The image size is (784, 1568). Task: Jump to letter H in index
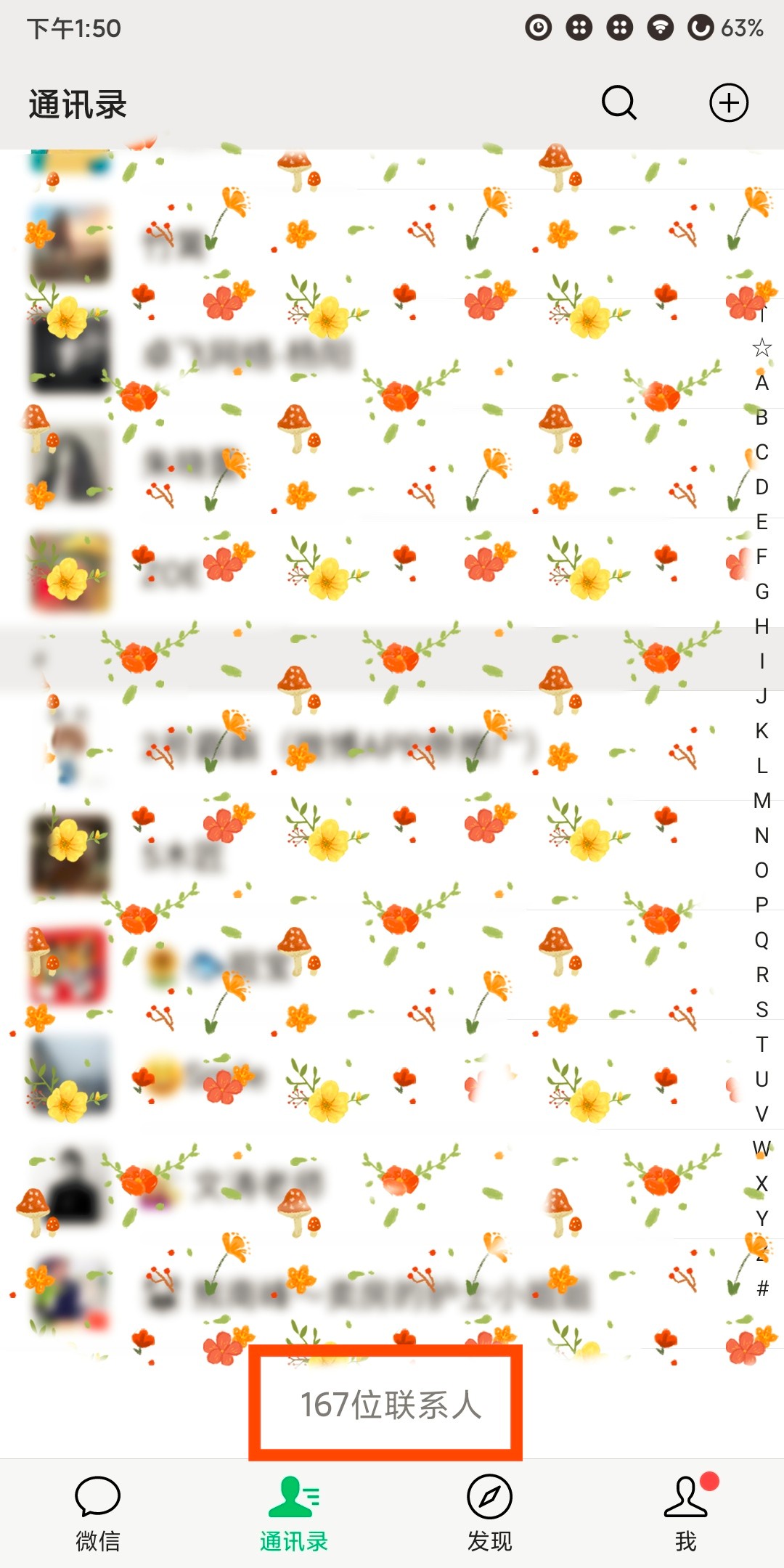point(761,626)
